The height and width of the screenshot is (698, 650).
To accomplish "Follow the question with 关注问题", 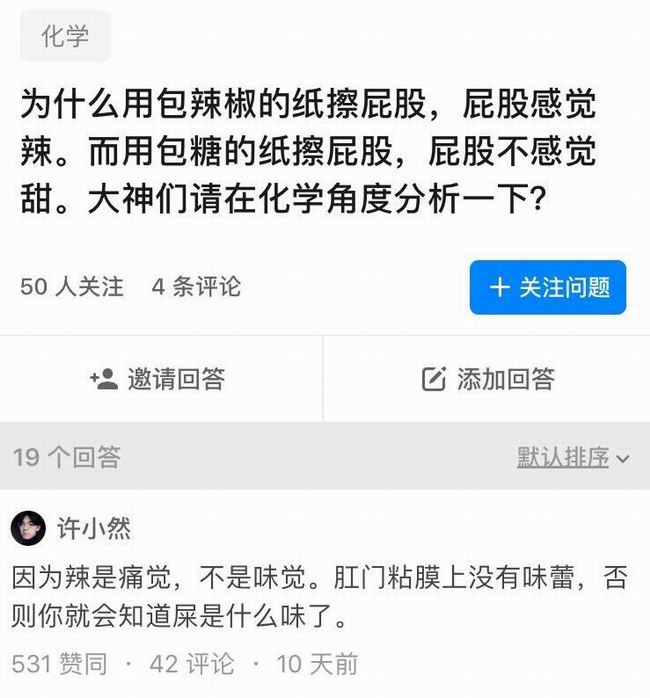I will (x=548, y=287).
